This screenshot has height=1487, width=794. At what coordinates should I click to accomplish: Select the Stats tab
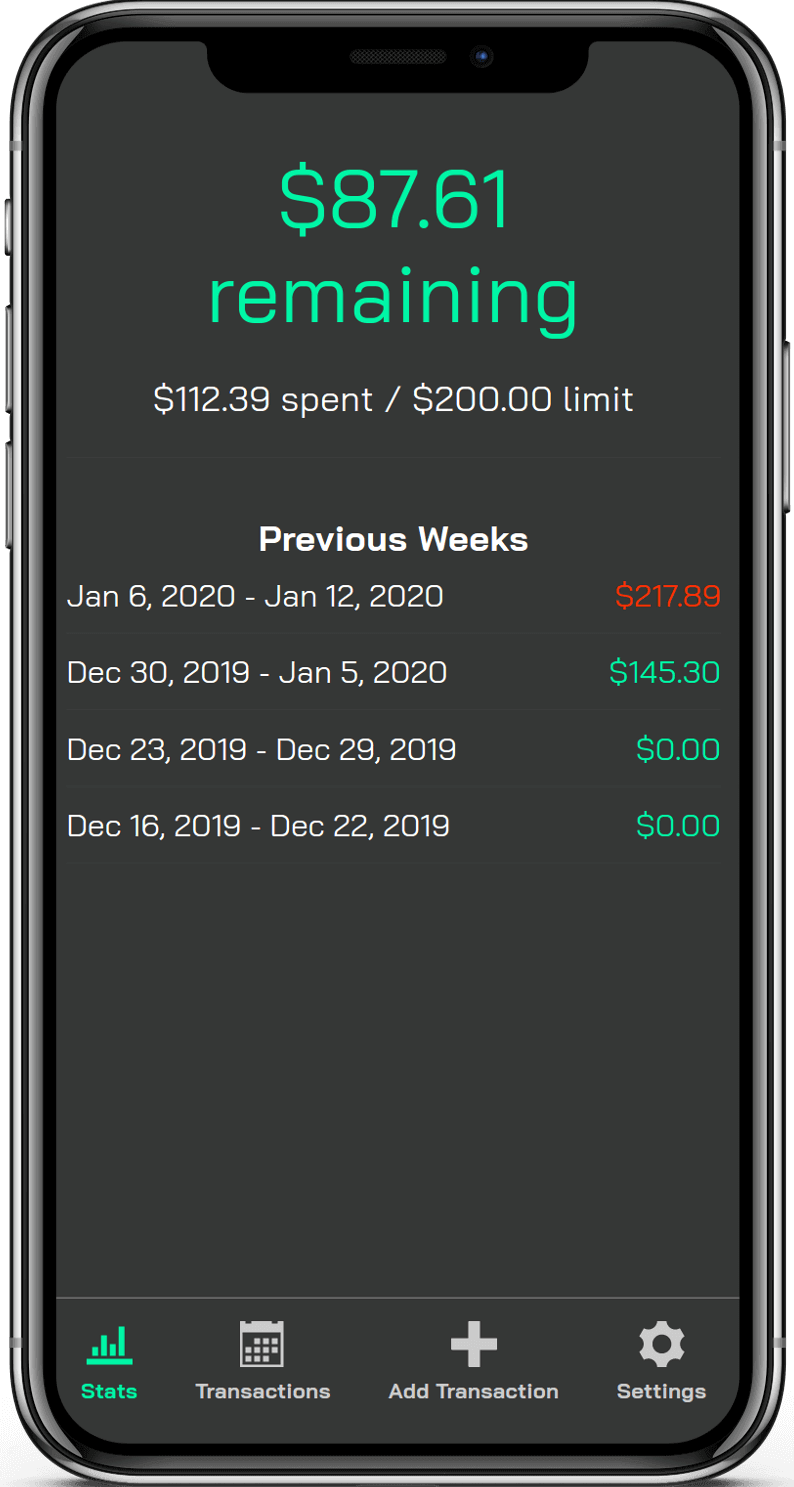[109, 1361]
